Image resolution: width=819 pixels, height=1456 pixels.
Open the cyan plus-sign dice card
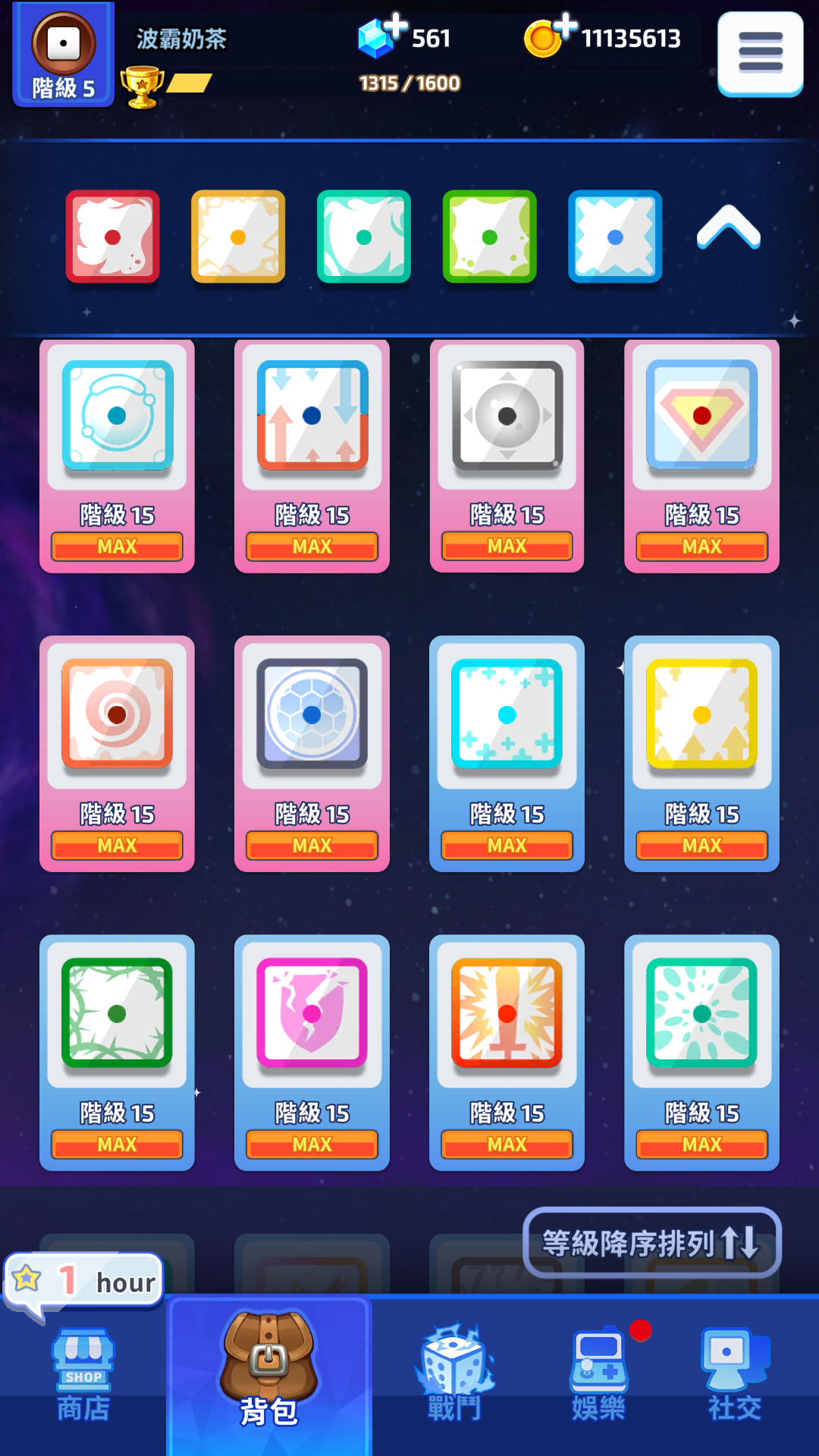[507, 754]
